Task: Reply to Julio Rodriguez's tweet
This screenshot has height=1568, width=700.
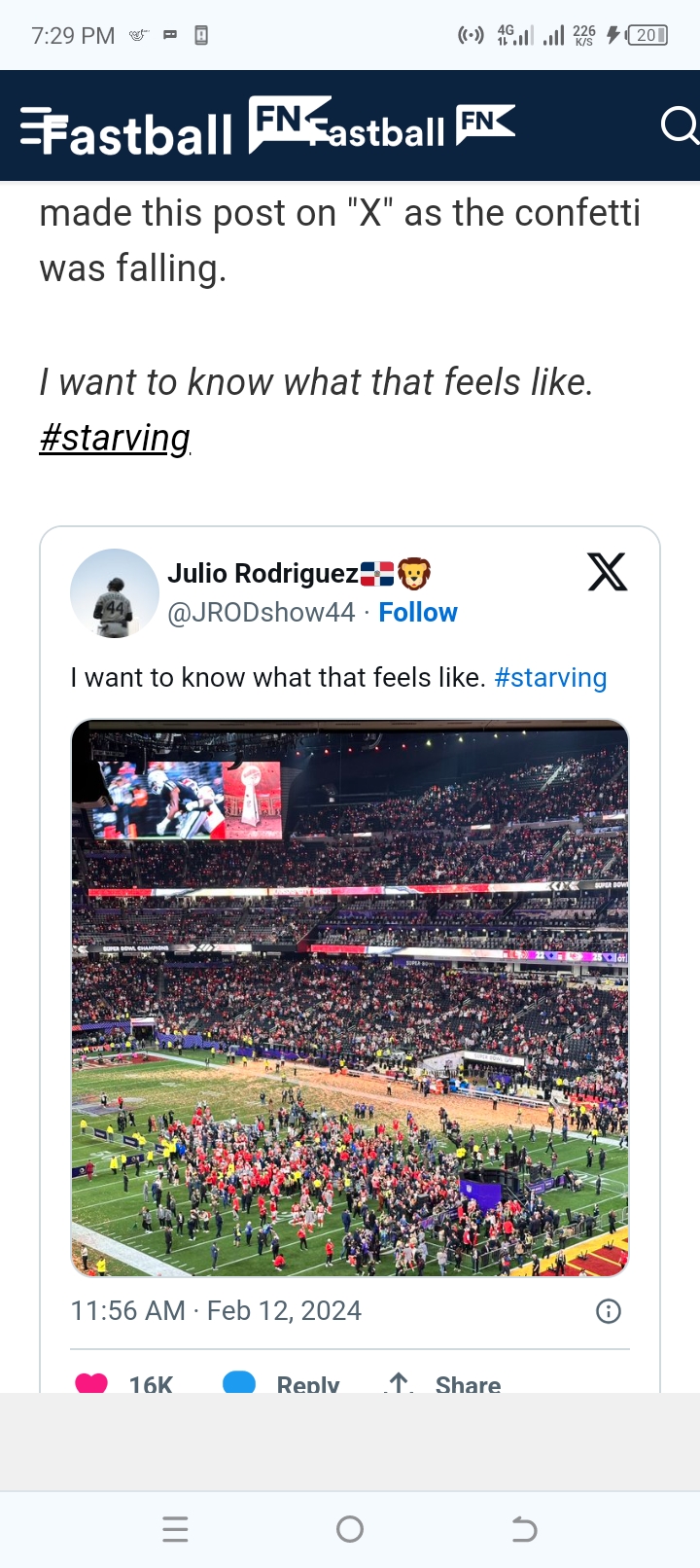Action: point(282,1382)
